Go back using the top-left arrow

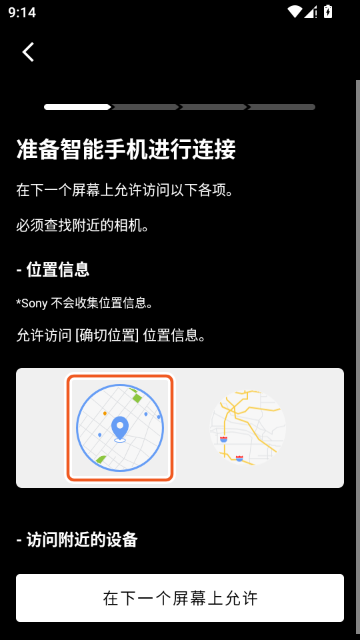[x=28, y=52]
